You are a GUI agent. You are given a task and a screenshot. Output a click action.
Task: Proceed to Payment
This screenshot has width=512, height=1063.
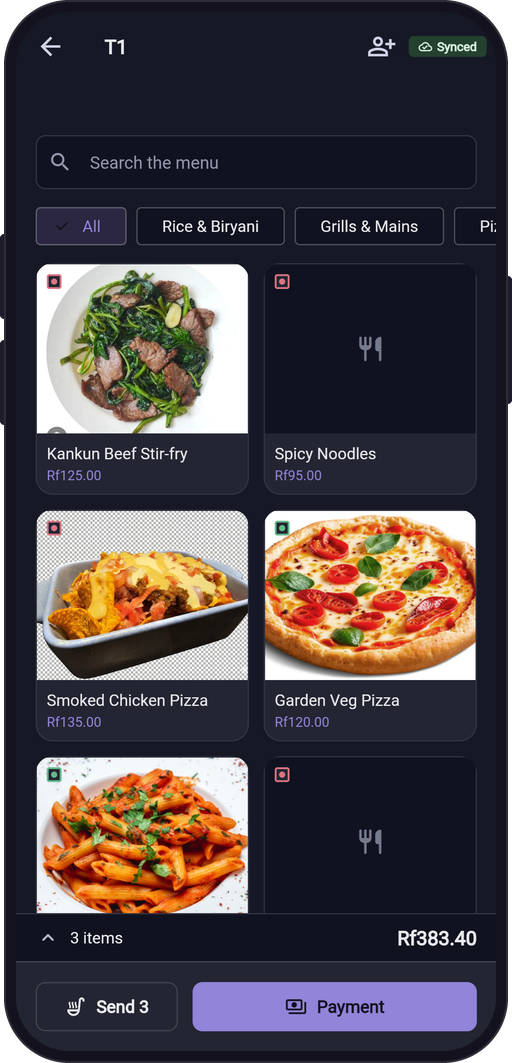334,1007
